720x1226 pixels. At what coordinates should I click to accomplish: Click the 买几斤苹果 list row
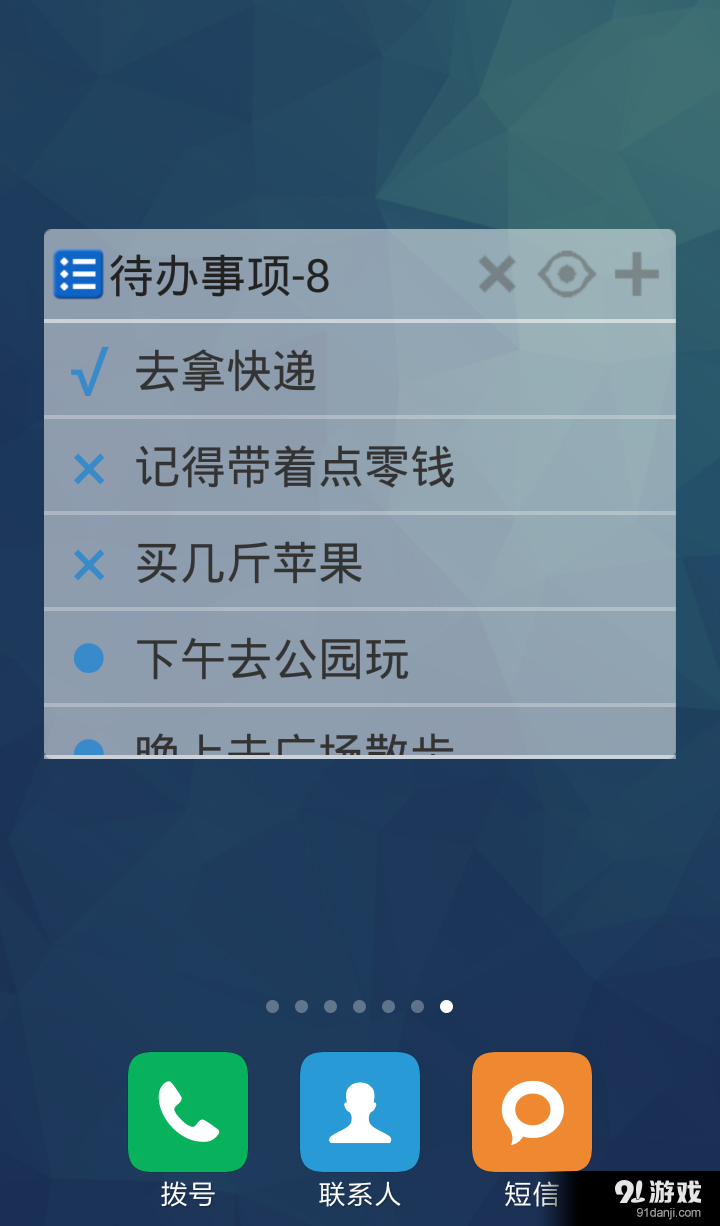(250, 563)
